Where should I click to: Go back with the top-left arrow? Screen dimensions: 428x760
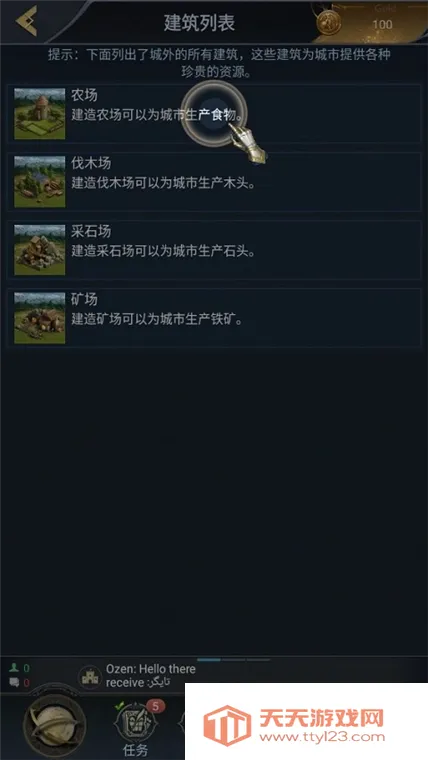[x=26, y=21]
